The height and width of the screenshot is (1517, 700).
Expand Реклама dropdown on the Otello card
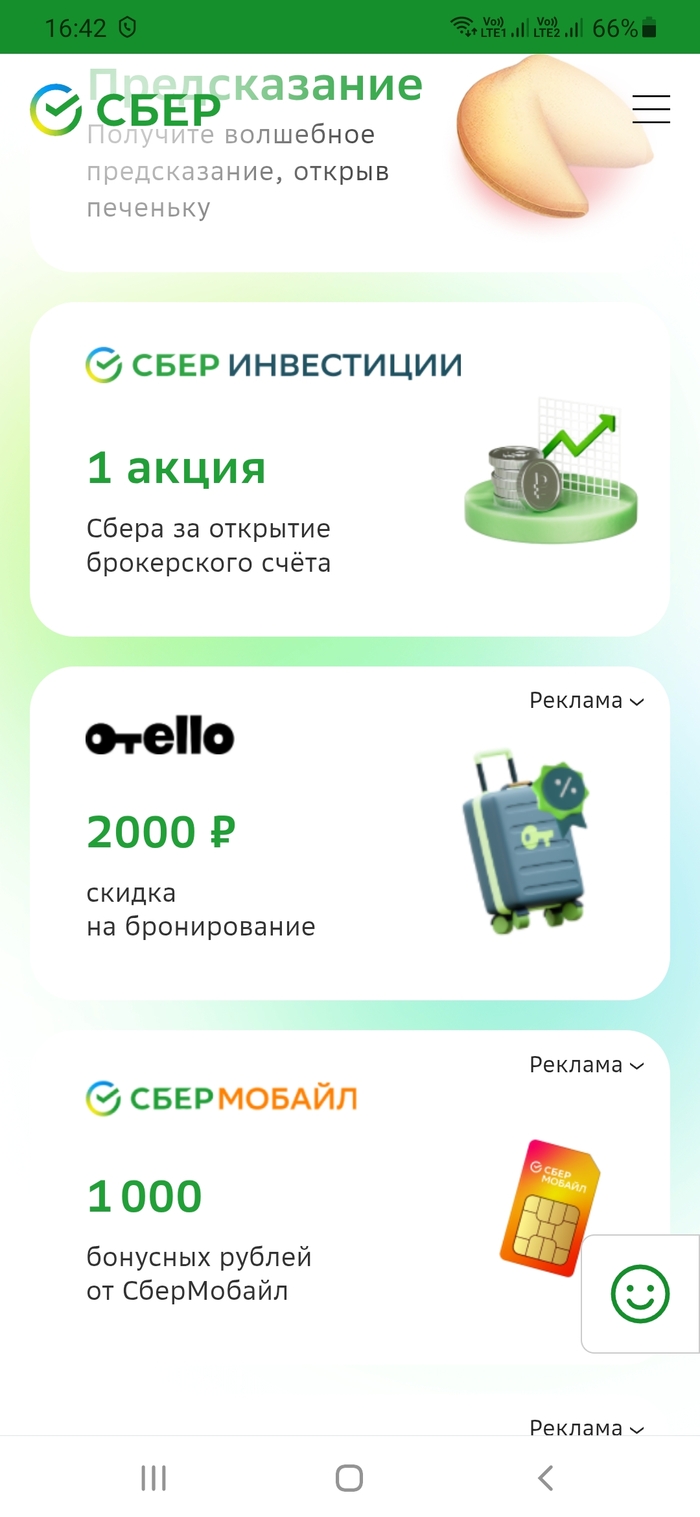587,701
